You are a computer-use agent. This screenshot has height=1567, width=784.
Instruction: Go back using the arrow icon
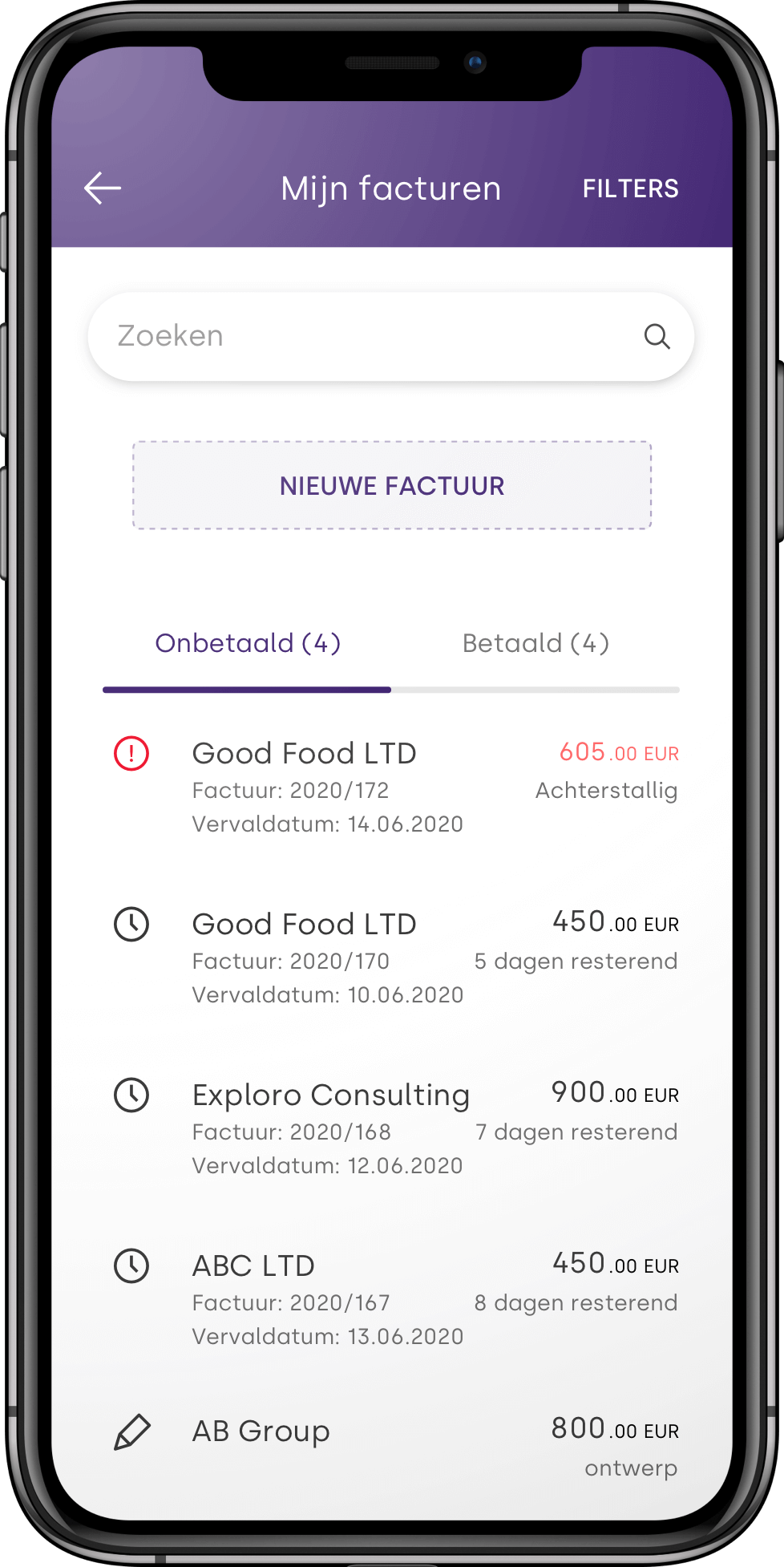coord(103,188)
